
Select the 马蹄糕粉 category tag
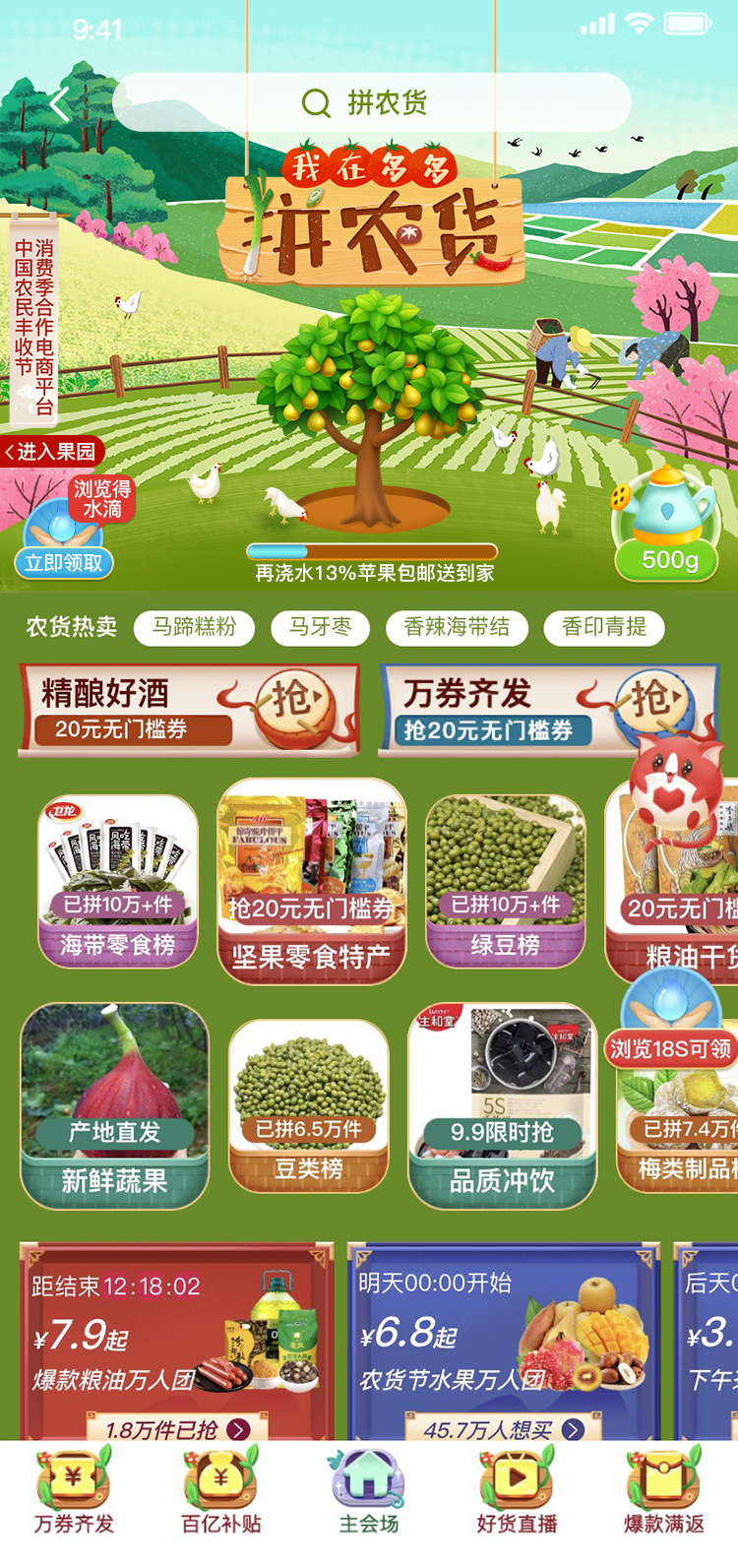(194, 628)
